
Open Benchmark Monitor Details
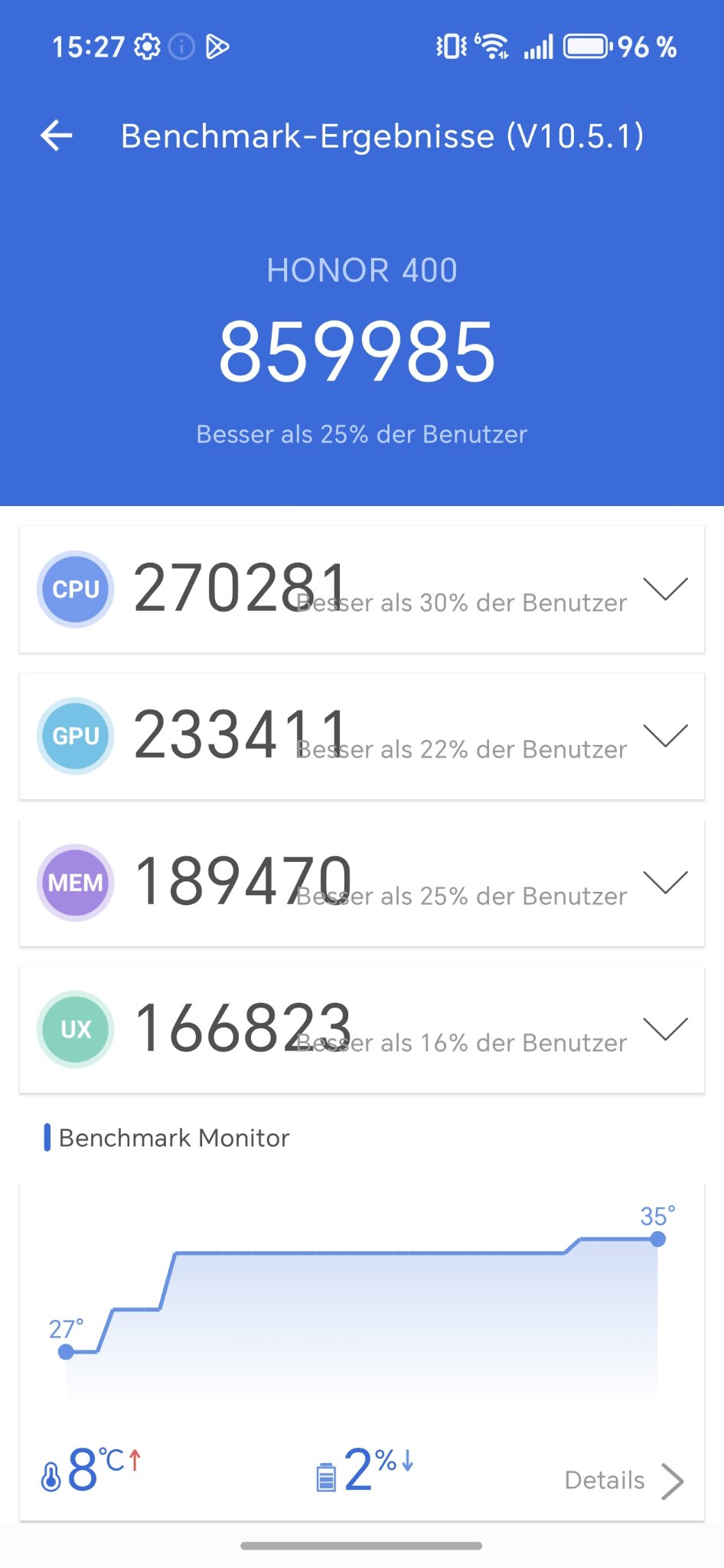624,1481
